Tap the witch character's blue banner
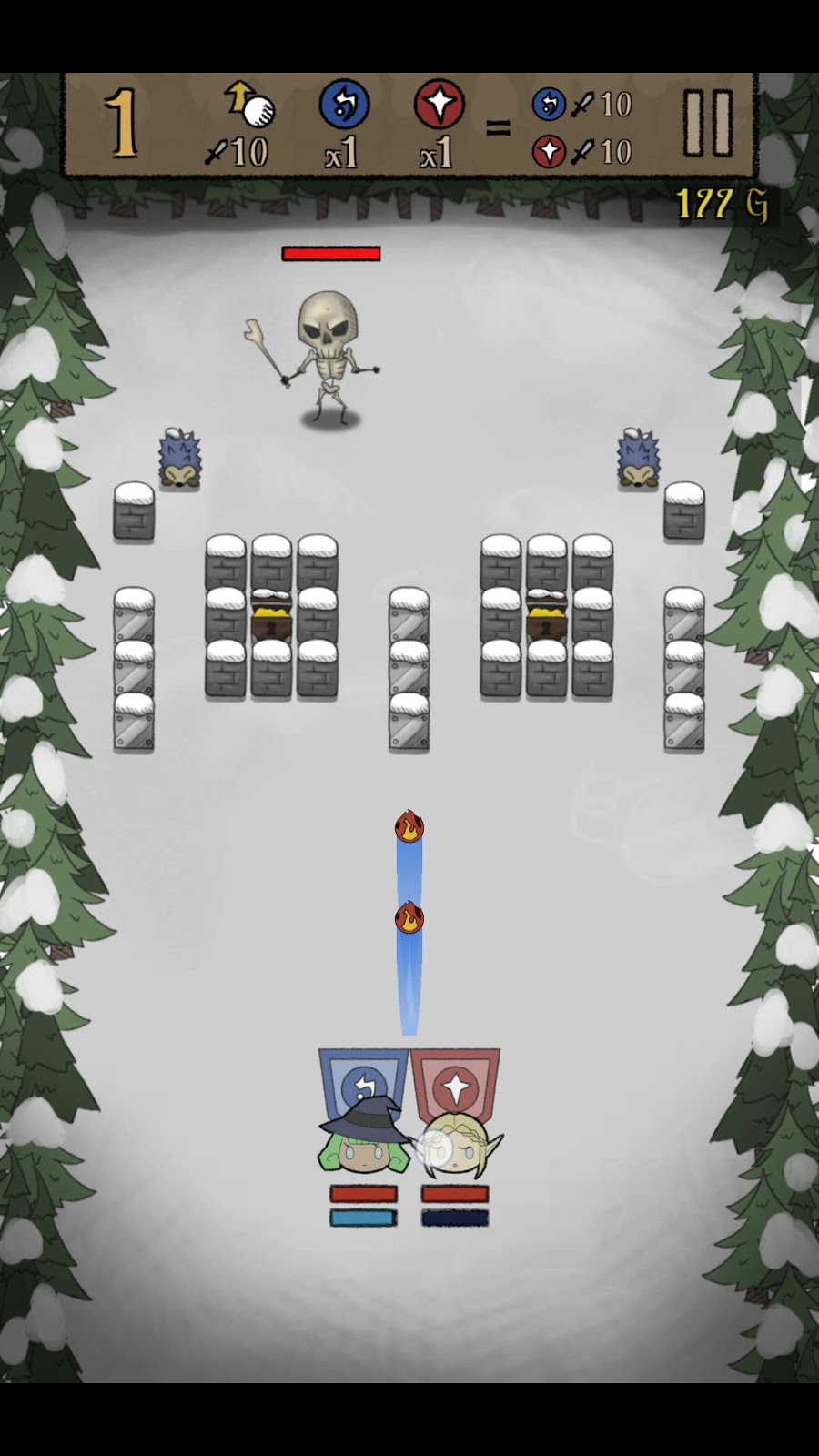This screenshot has height=1456, width=819. [364, 1083]
